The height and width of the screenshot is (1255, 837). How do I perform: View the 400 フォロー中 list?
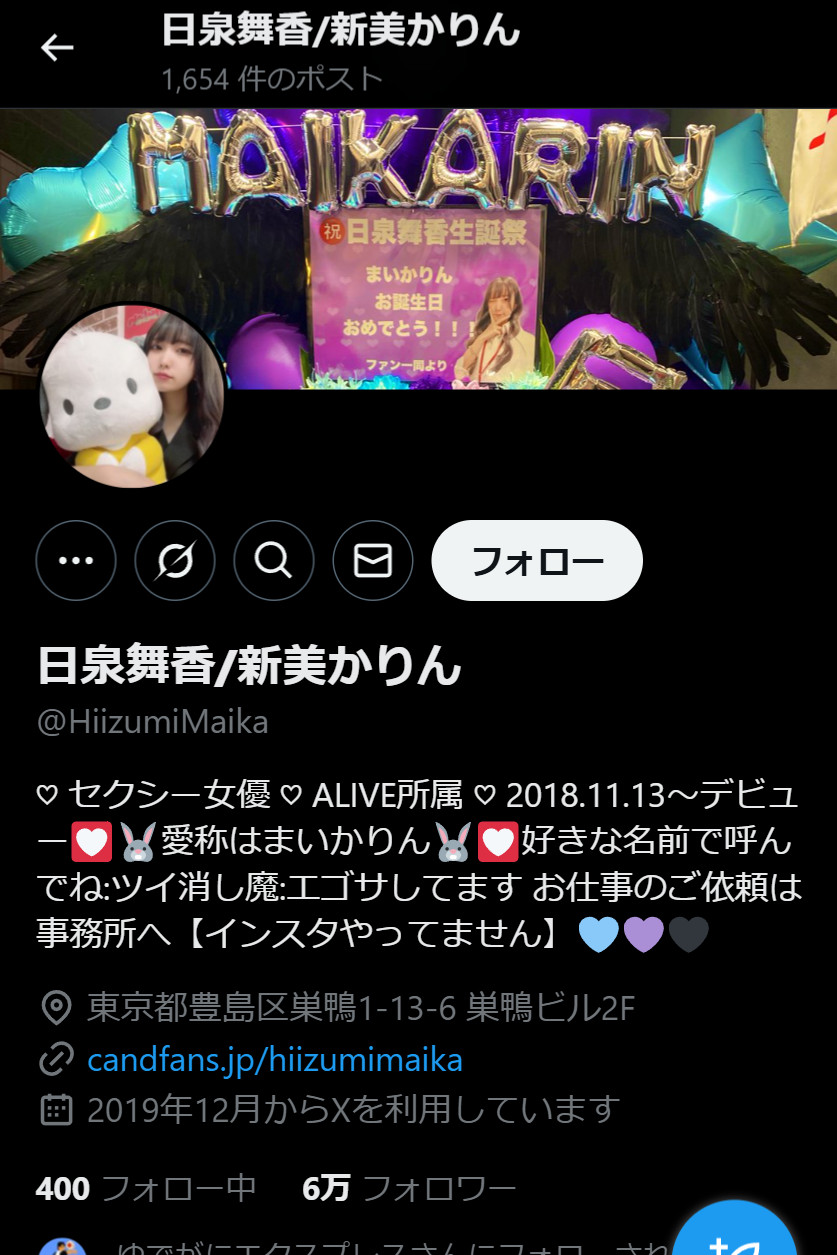point(146,1188)
